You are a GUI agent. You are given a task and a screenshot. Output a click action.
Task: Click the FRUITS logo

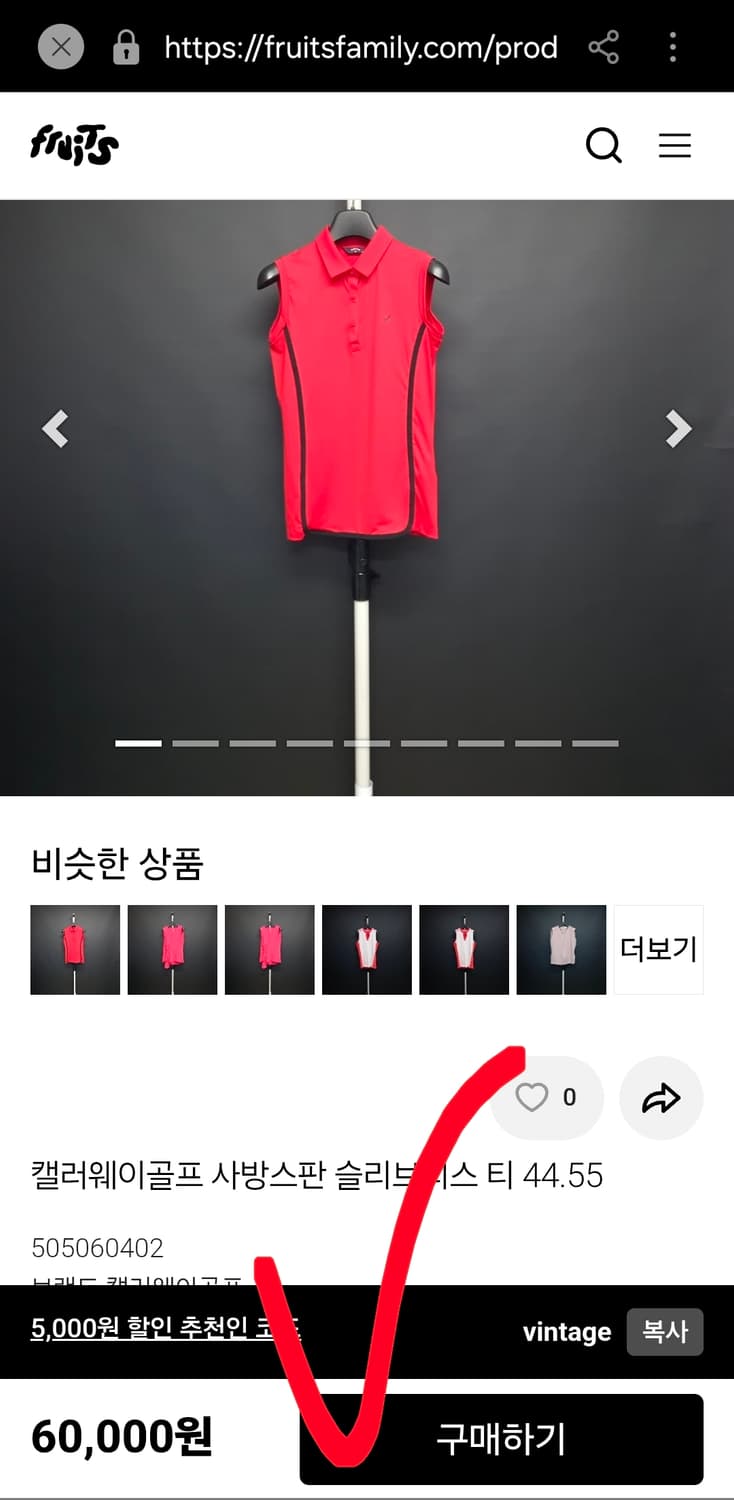coord(73,143)
